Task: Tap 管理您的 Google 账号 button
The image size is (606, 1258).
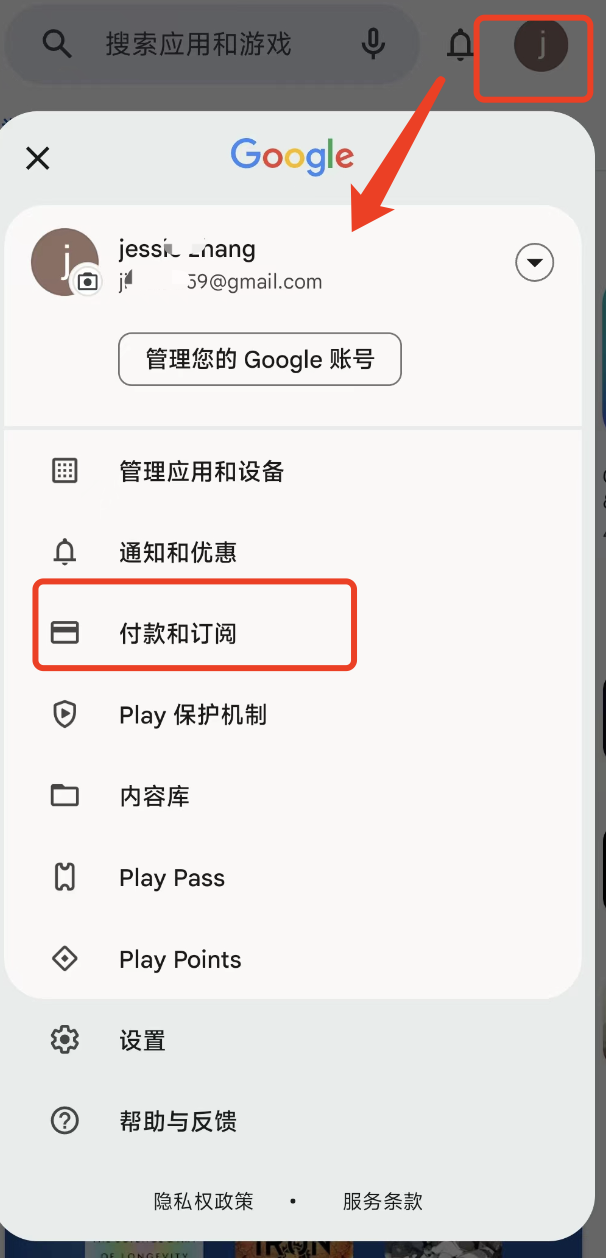Action: click(260, 359)
